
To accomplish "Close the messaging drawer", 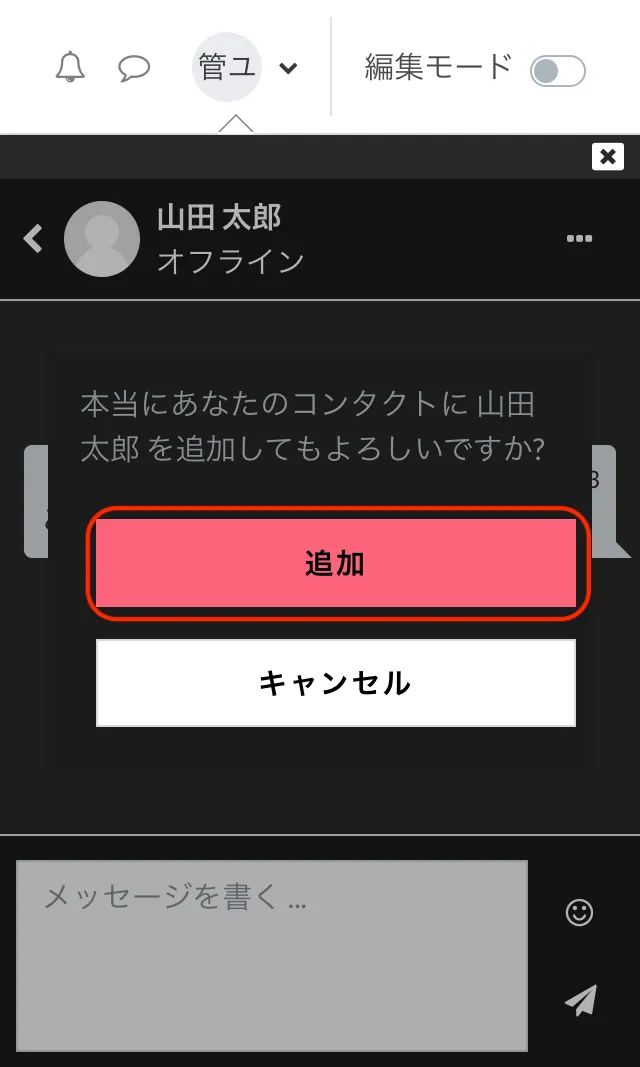I will coord(607,157).
